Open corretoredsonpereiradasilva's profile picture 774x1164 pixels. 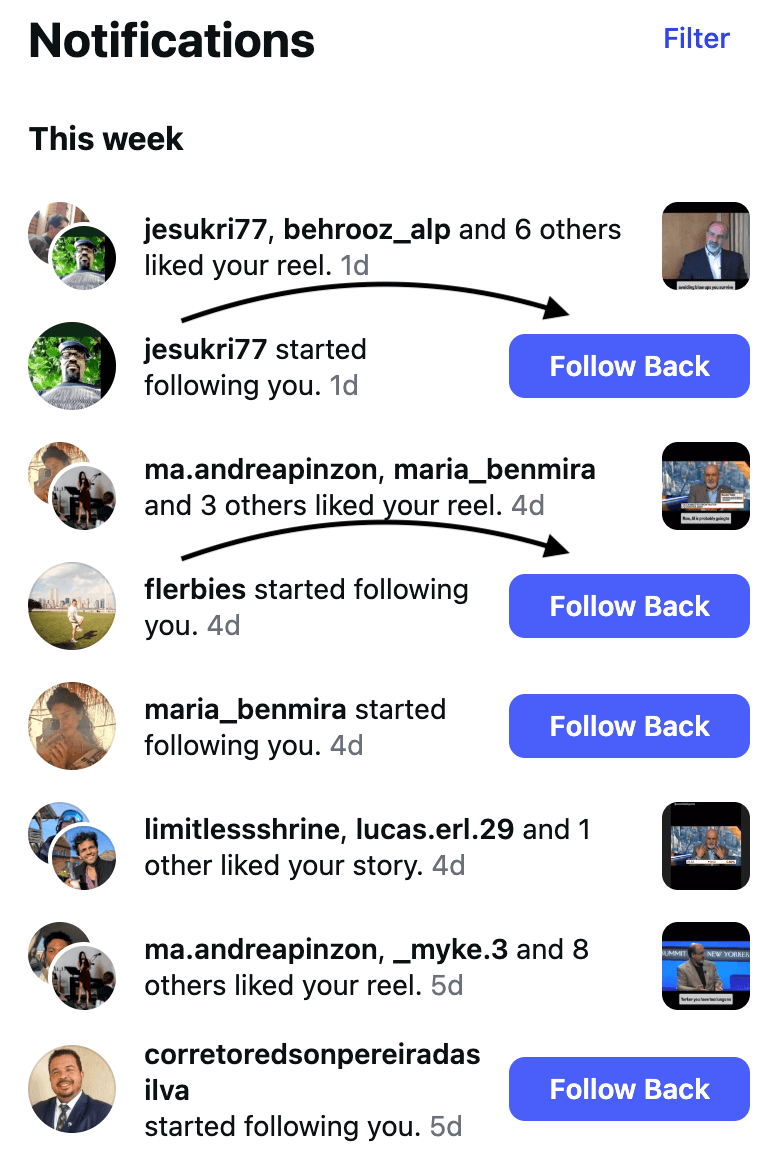tap(72, 1089)
